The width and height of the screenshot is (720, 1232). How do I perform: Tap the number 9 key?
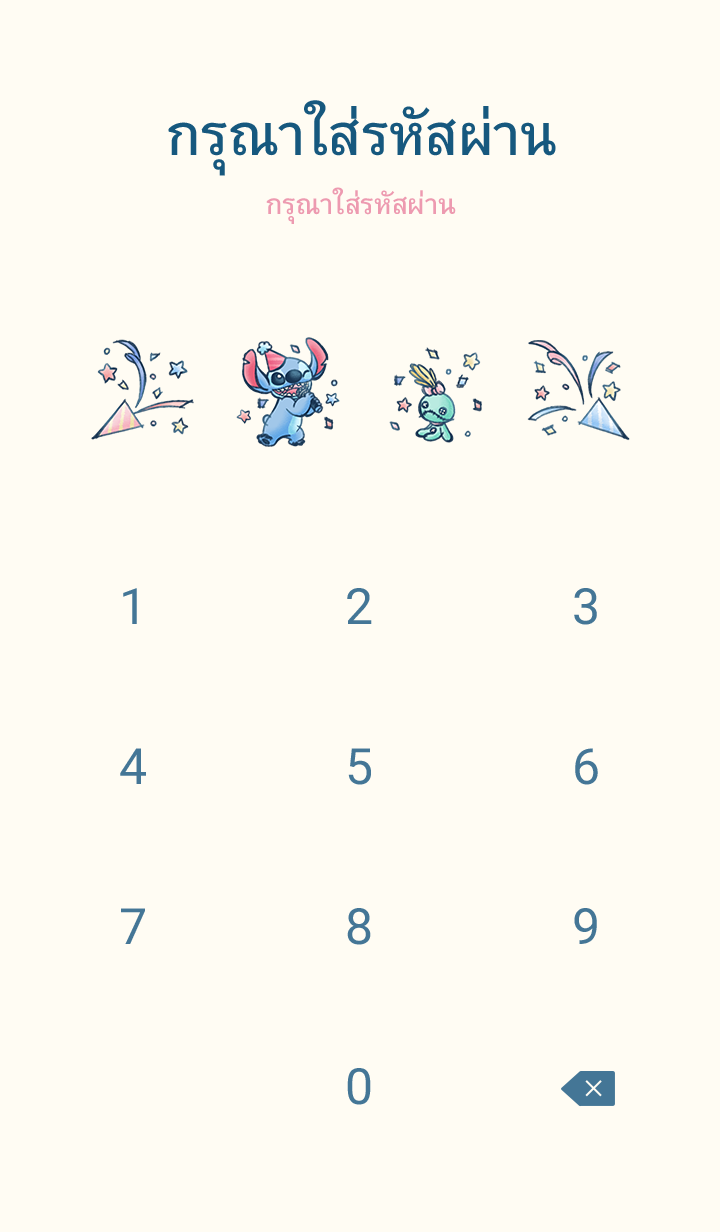click(x=585, y=928)
